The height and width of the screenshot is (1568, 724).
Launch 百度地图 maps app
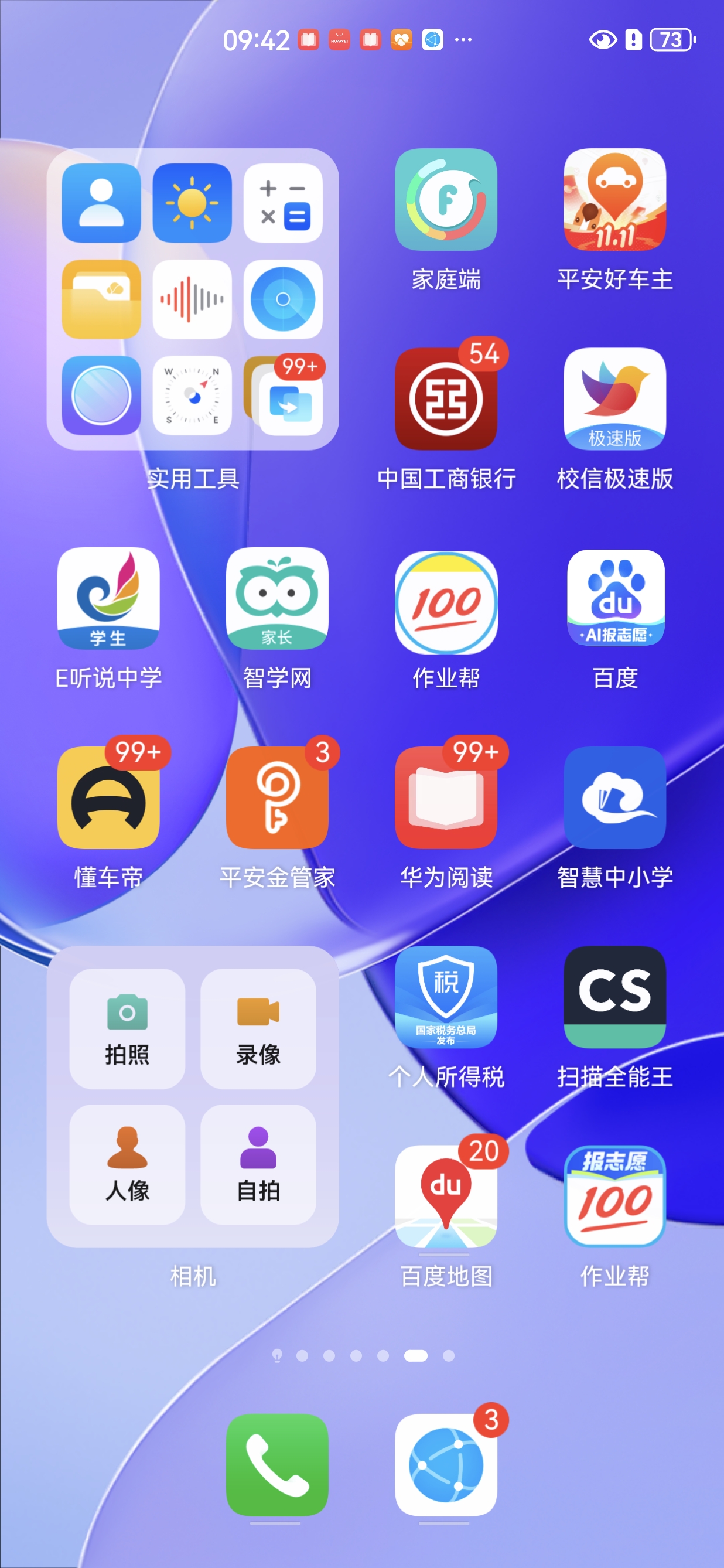(x=446, y=1196)
